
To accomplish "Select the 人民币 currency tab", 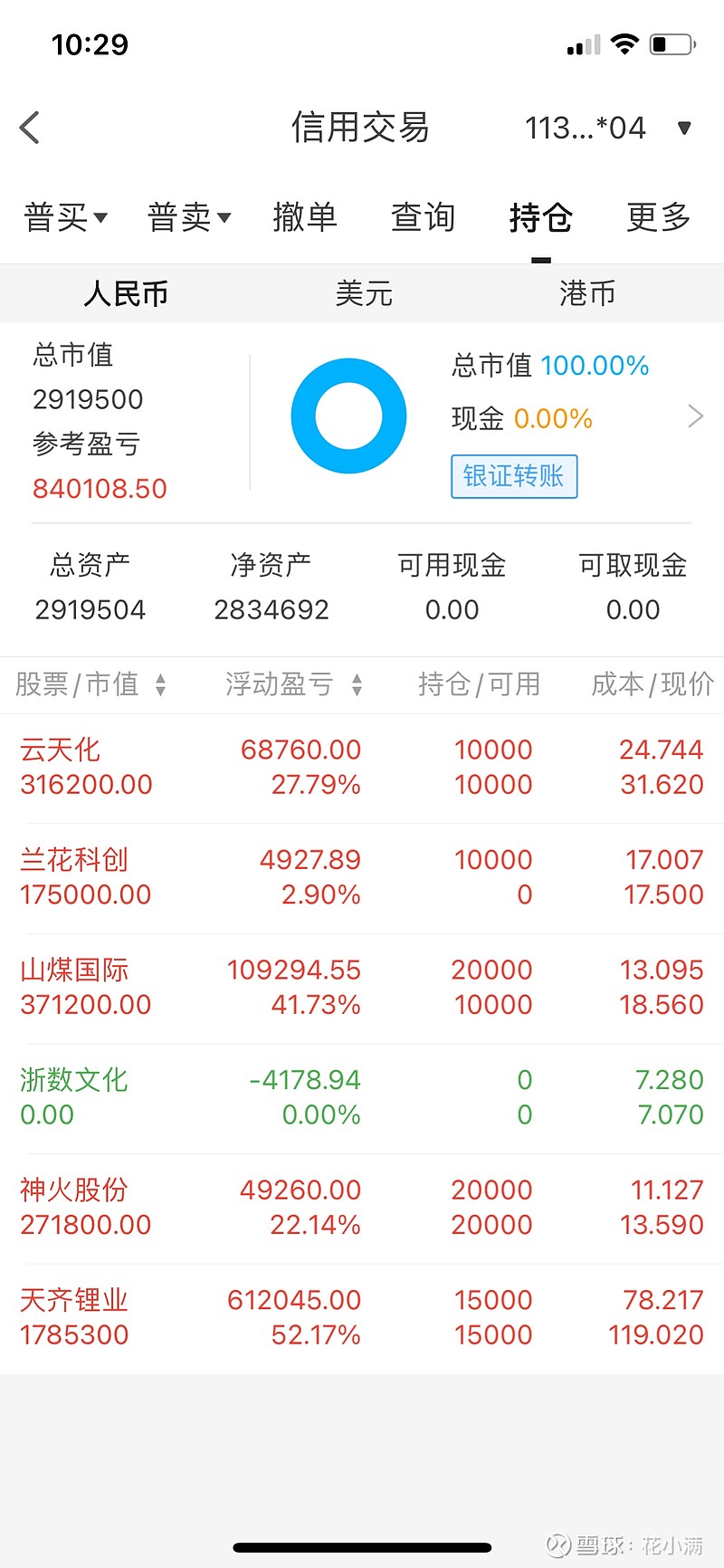I will 126,293.
